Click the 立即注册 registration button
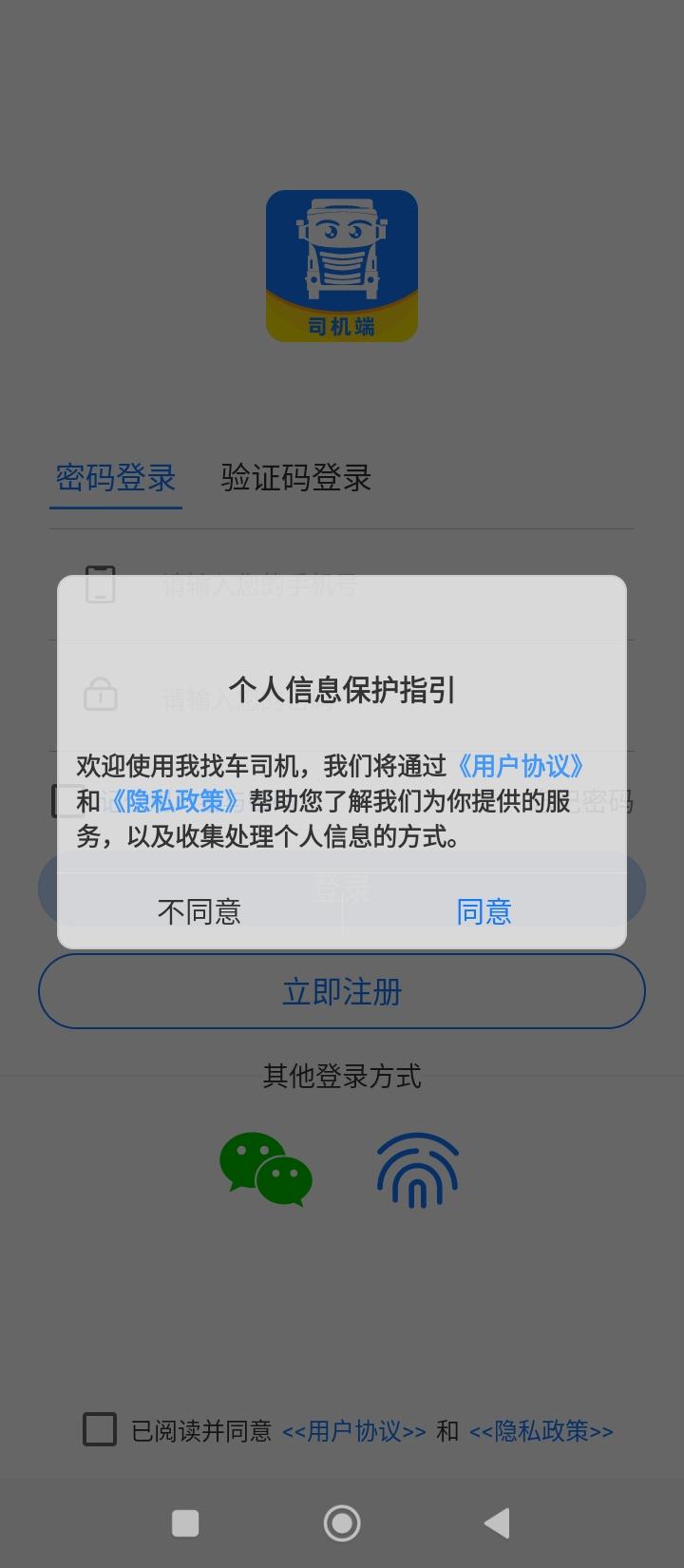Image resolution: width=684 pixels, height=1568 pixels. 342,991
